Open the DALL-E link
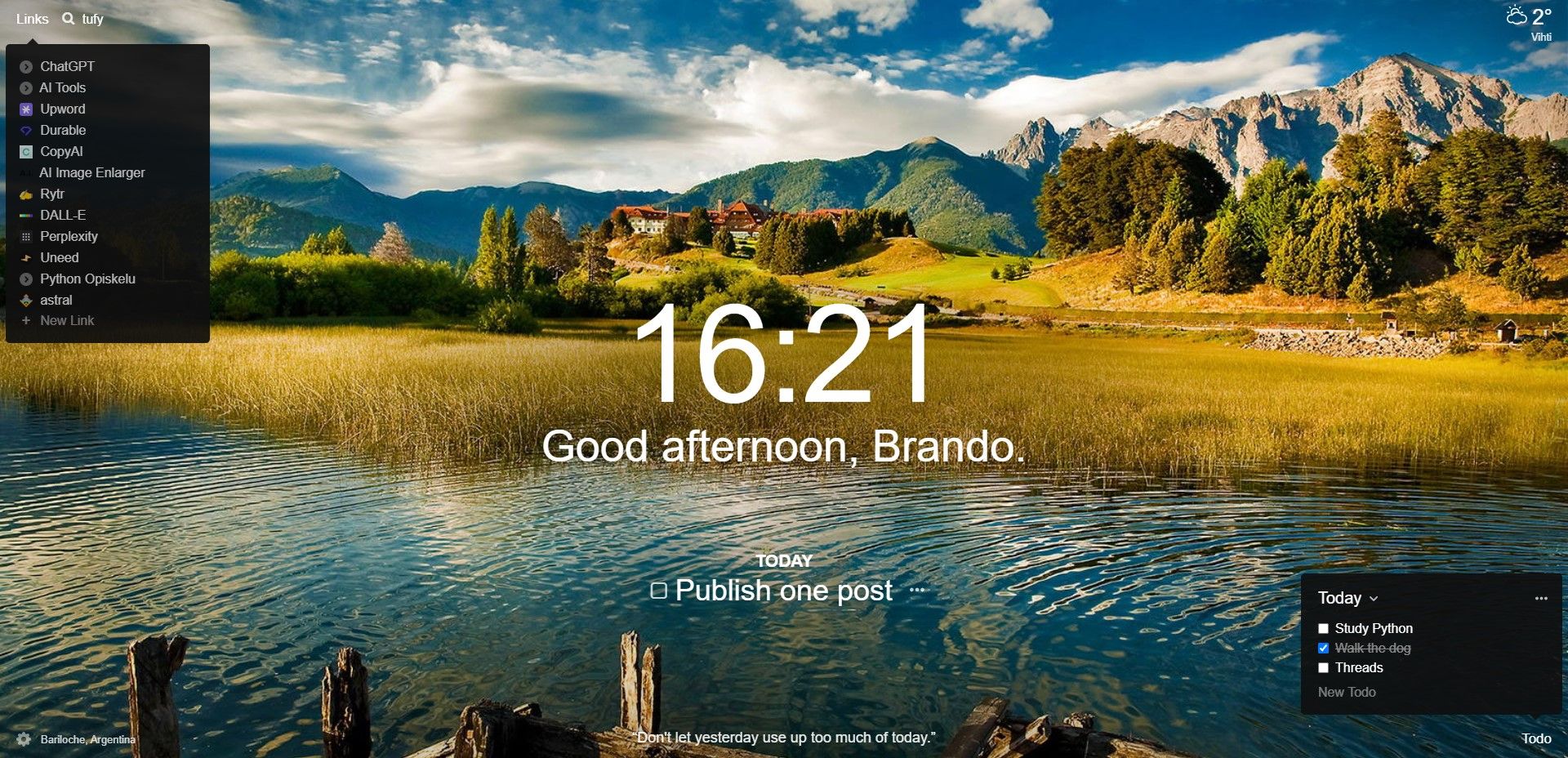Screen dimensions: 1568x758 point(63,215)
